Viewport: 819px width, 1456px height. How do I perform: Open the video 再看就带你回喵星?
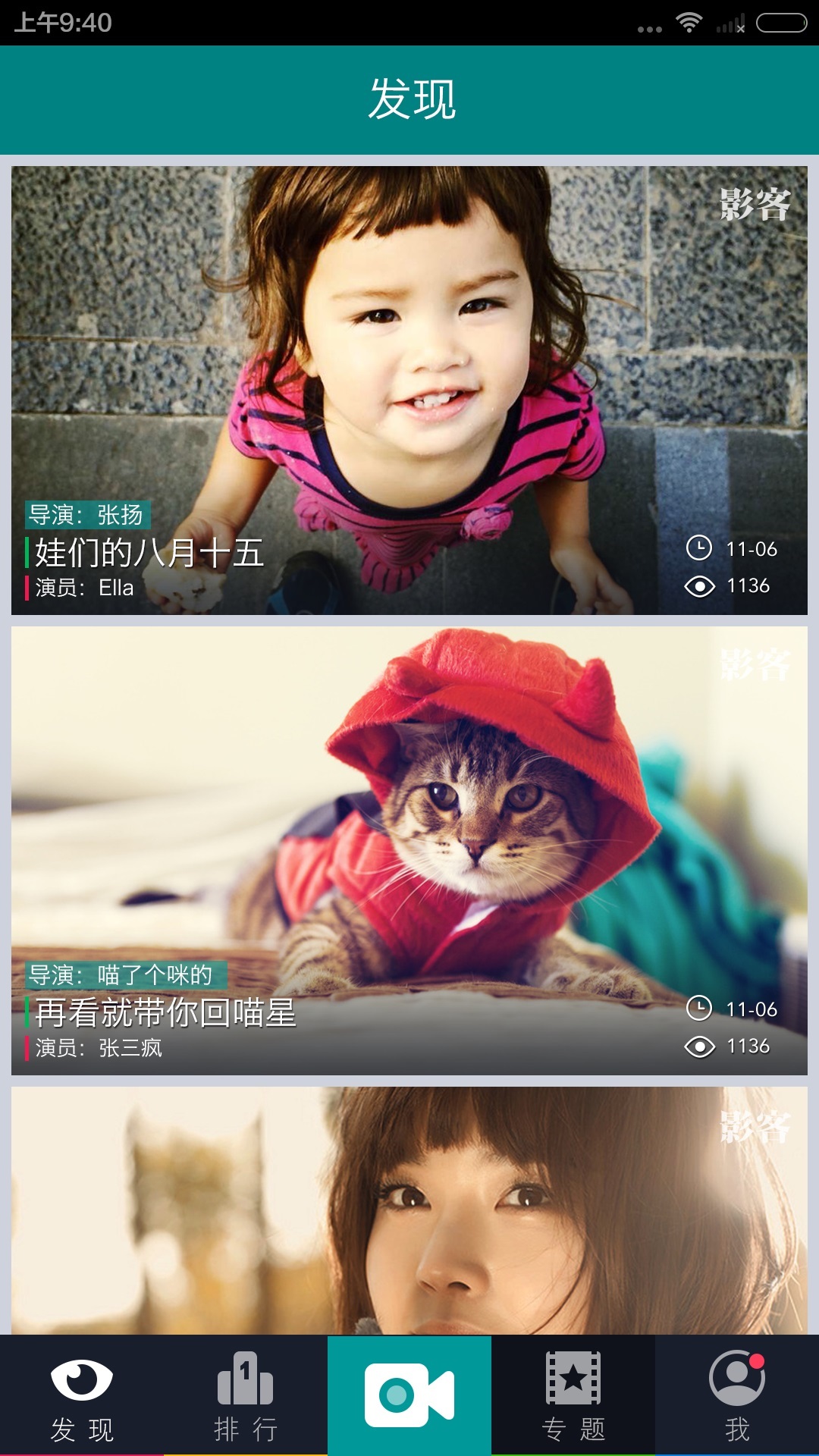point(409,850)
